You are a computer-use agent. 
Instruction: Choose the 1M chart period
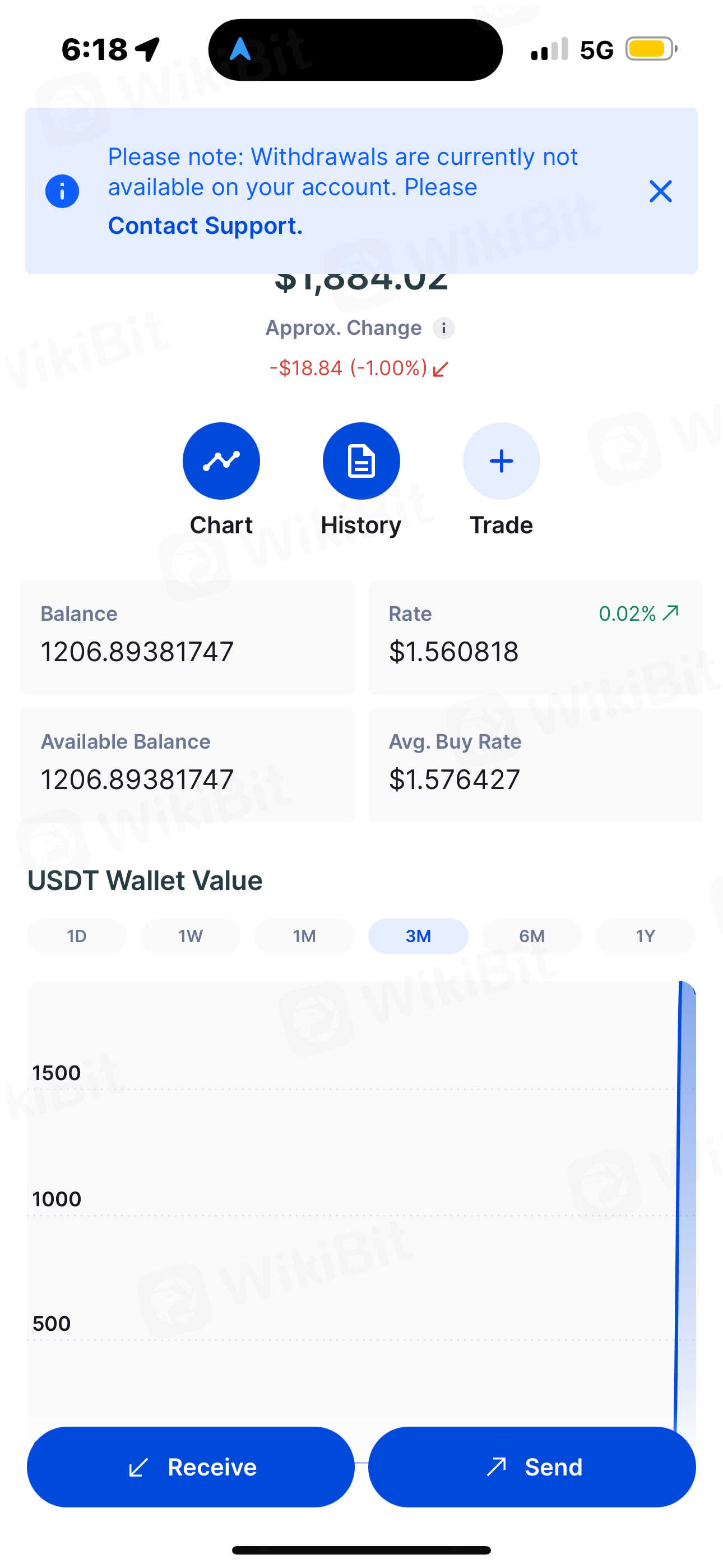point(304,935)
